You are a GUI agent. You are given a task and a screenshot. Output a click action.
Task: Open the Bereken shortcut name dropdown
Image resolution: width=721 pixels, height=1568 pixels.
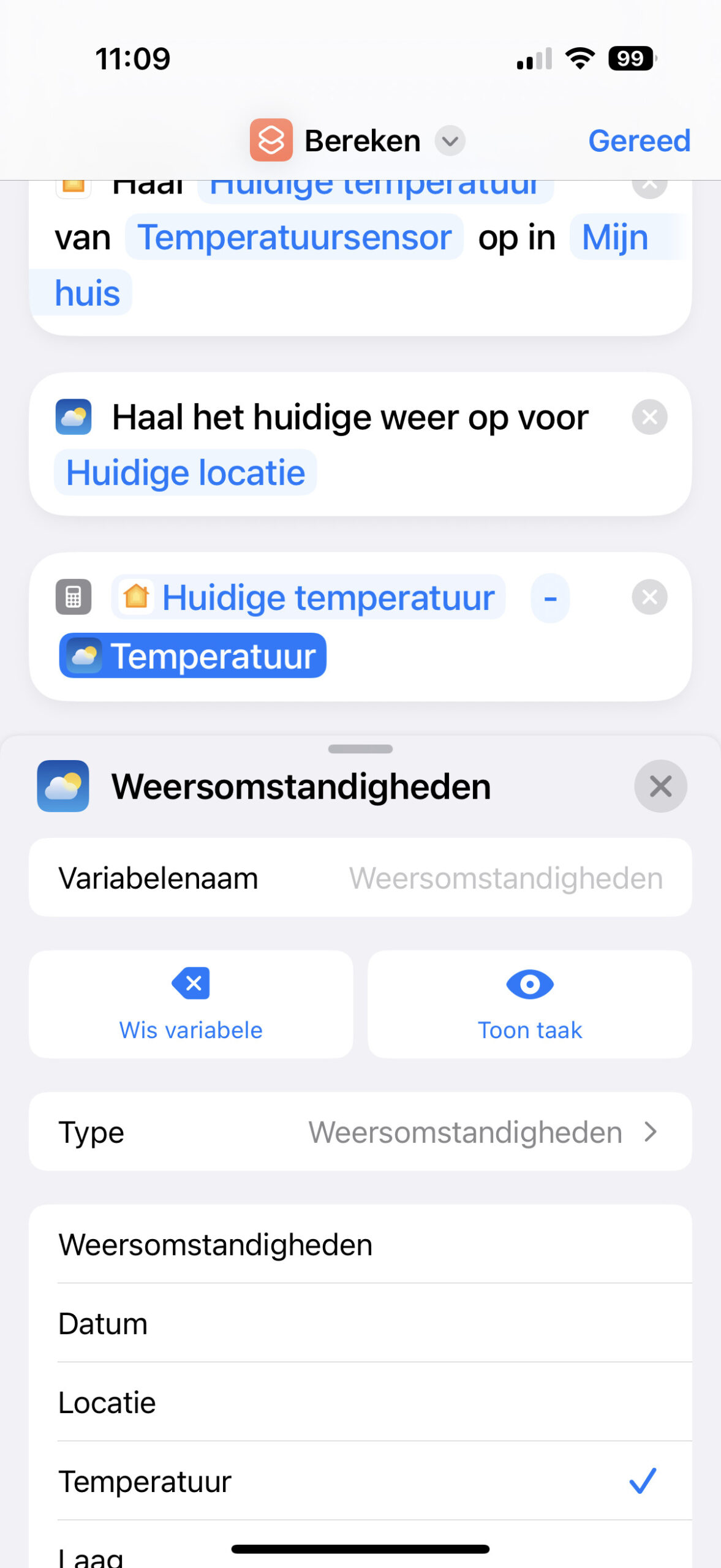450,141
